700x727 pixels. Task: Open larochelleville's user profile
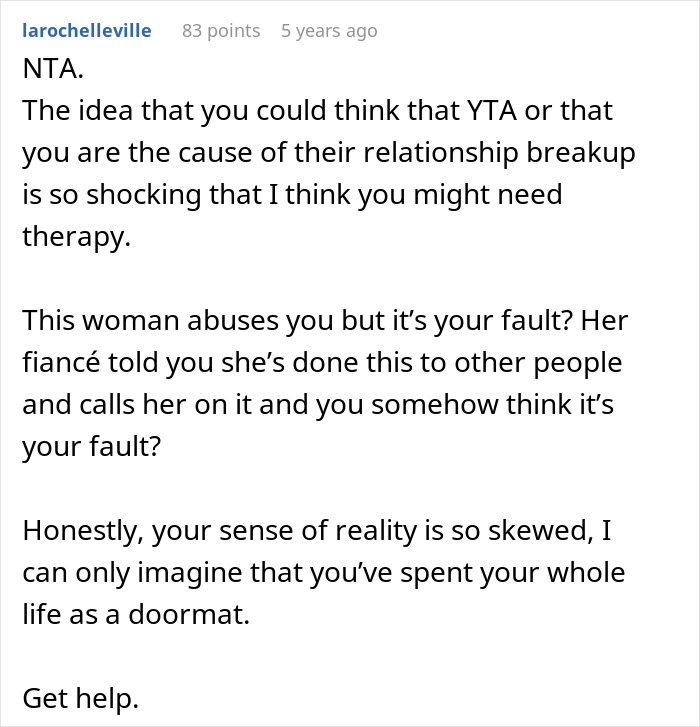coord(87,31)
